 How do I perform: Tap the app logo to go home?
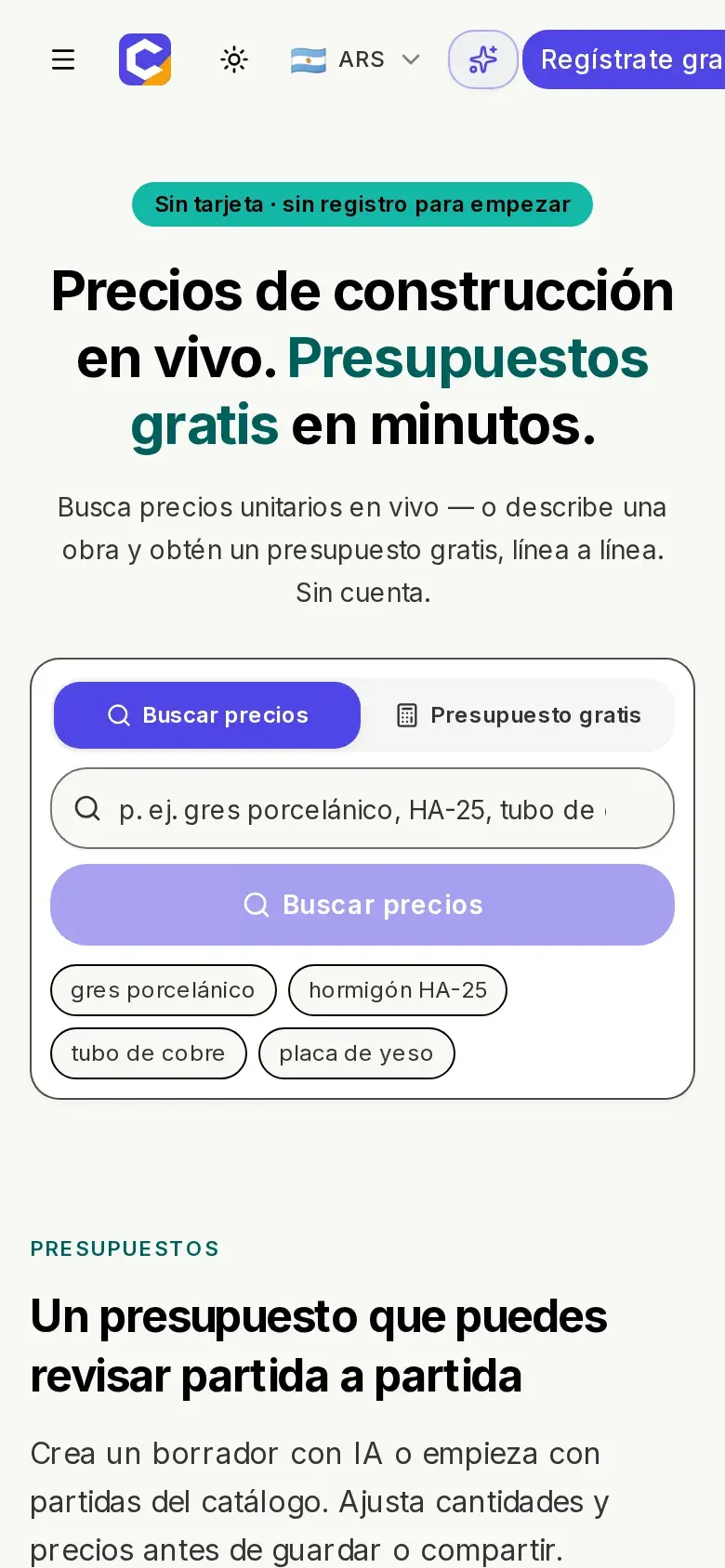[x=145, y=59]
